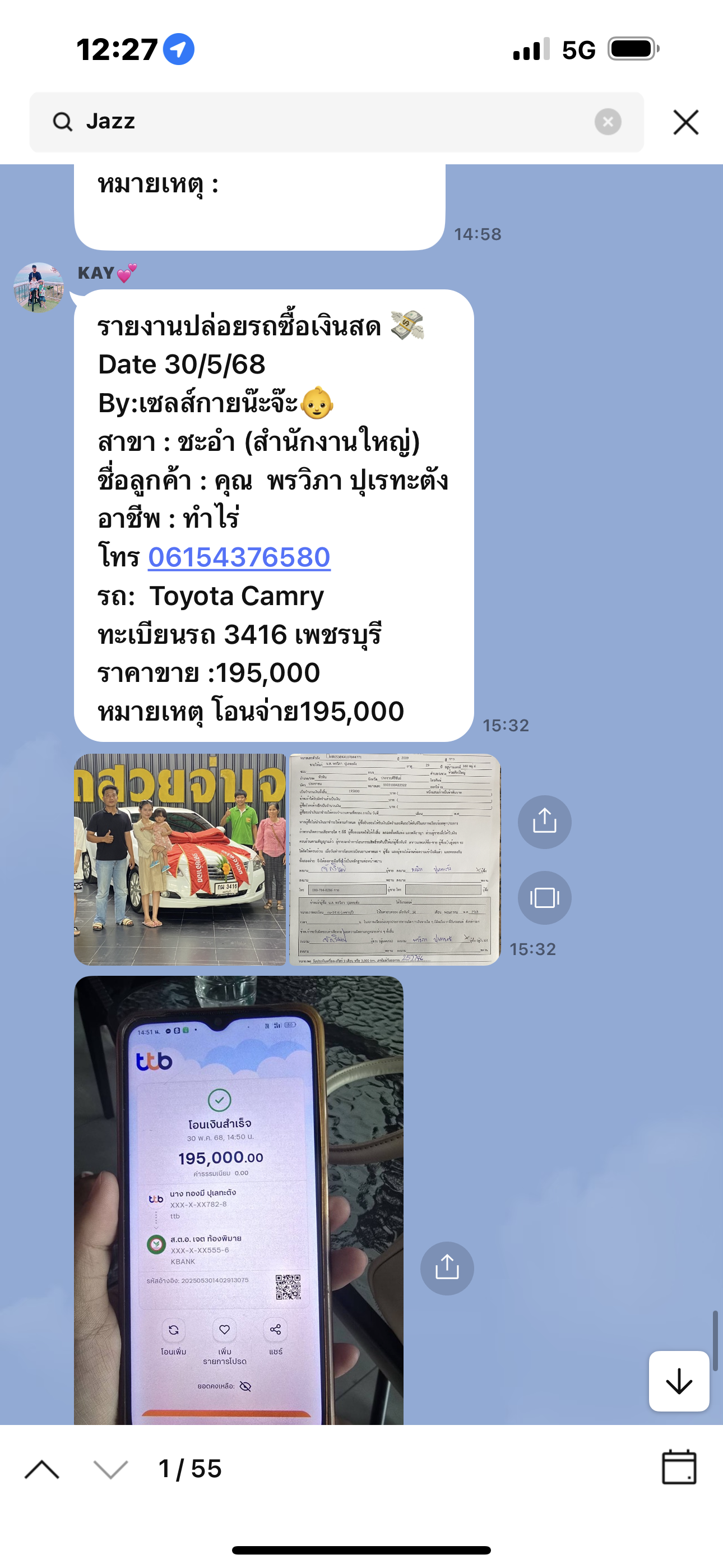Open the contract document photo
This screenshot has width=723, height=1568.
(x=395, y=859)
